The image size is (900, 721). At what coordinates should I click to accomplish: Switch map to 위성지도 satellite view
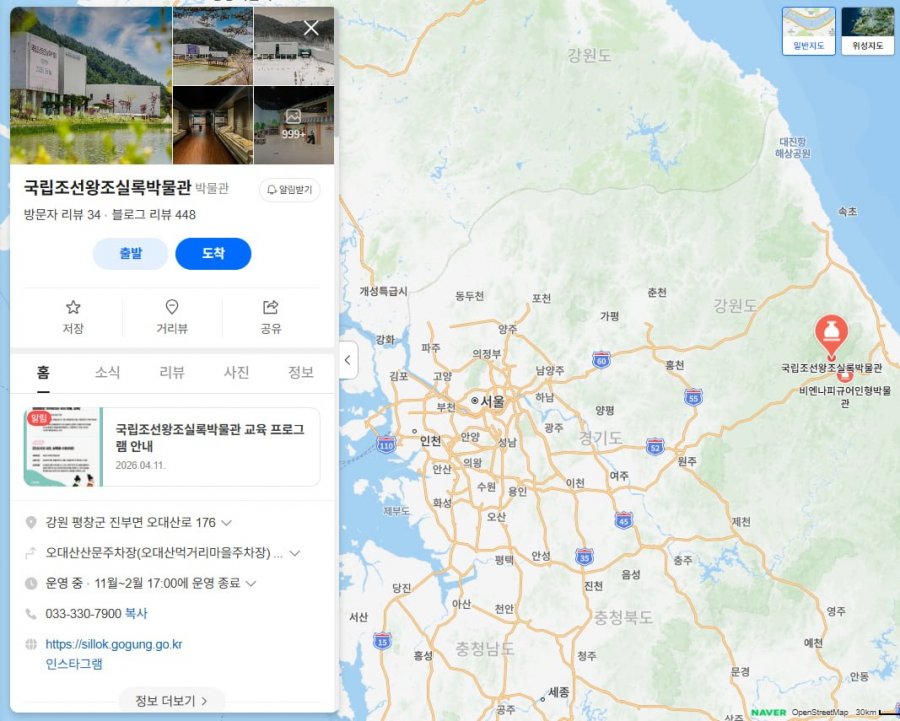pyautogui.click(x=867, y=31)
